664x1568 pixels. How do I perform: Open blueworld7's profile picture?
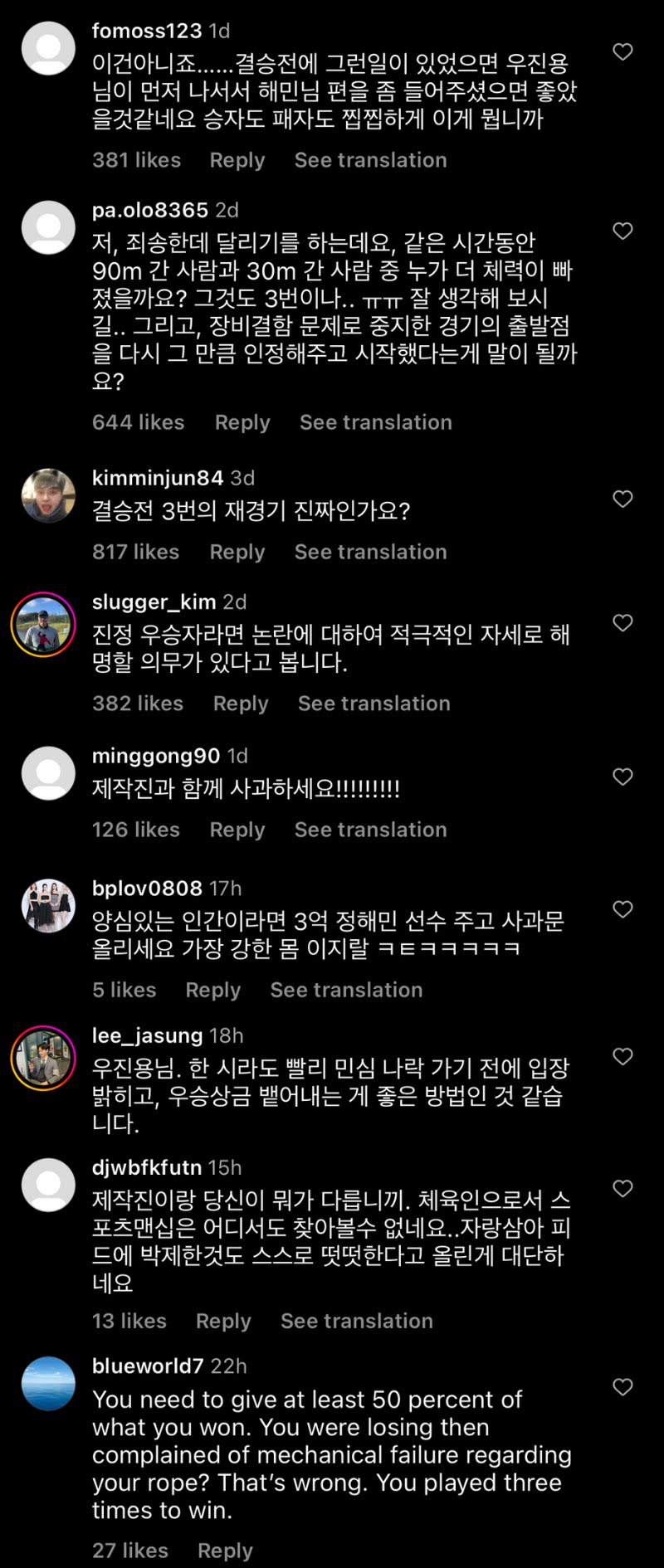coord(48,1384)
